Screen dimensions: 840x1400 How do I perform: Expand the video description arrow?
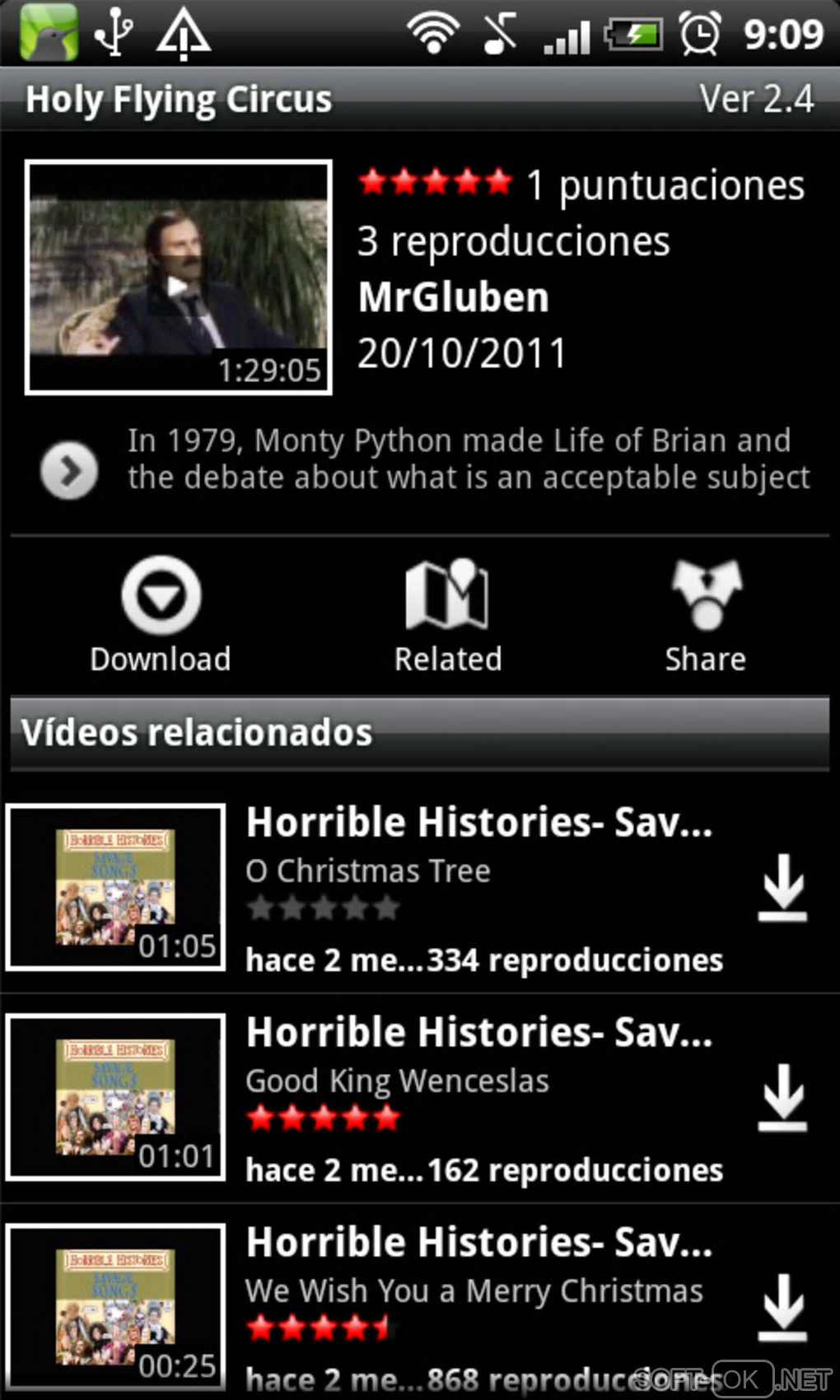[x=69, y=471]
